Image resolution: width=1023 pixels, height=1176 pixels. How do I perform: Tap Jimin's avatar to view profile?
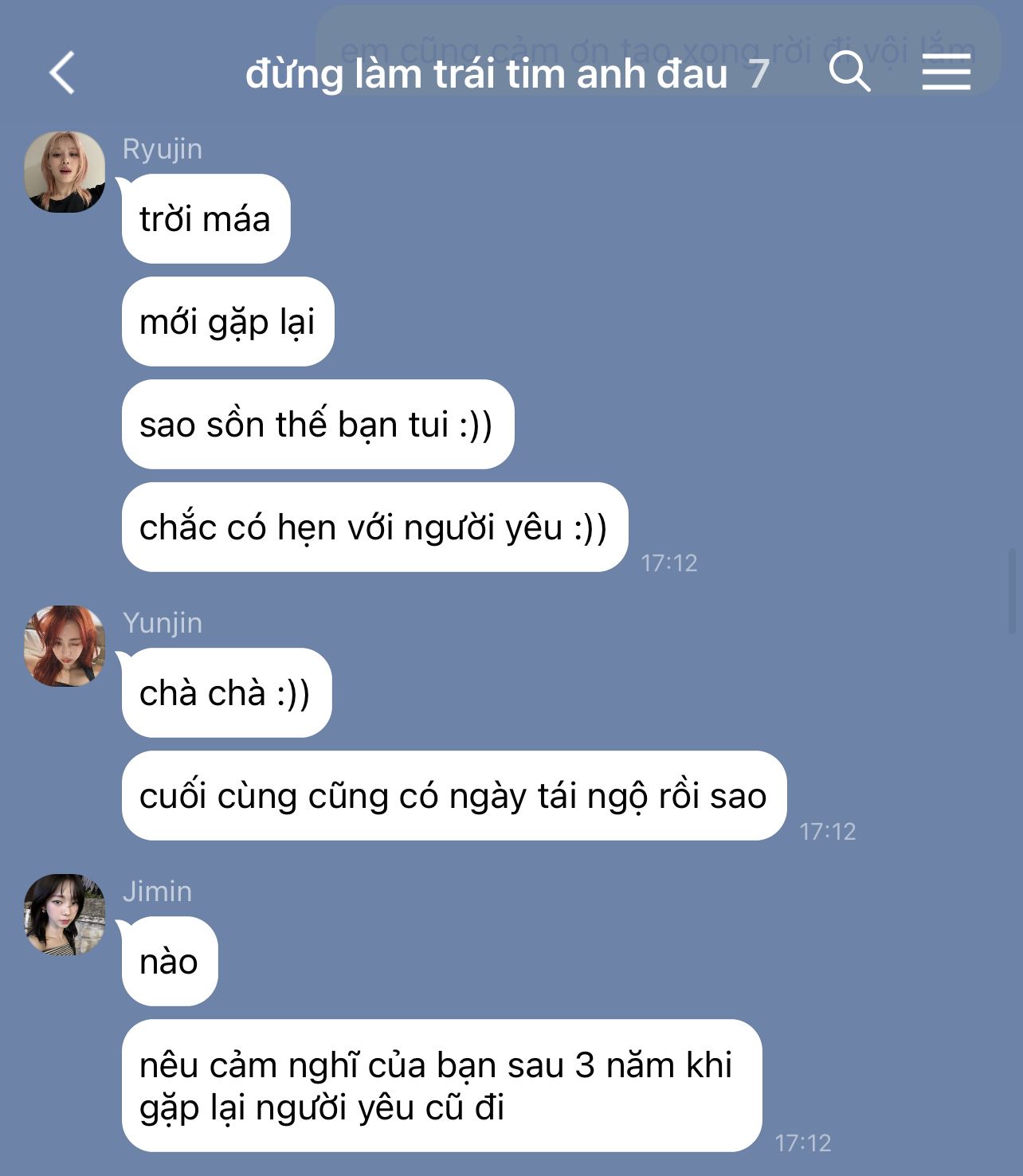pyautogui.click(x=65, y=915)
